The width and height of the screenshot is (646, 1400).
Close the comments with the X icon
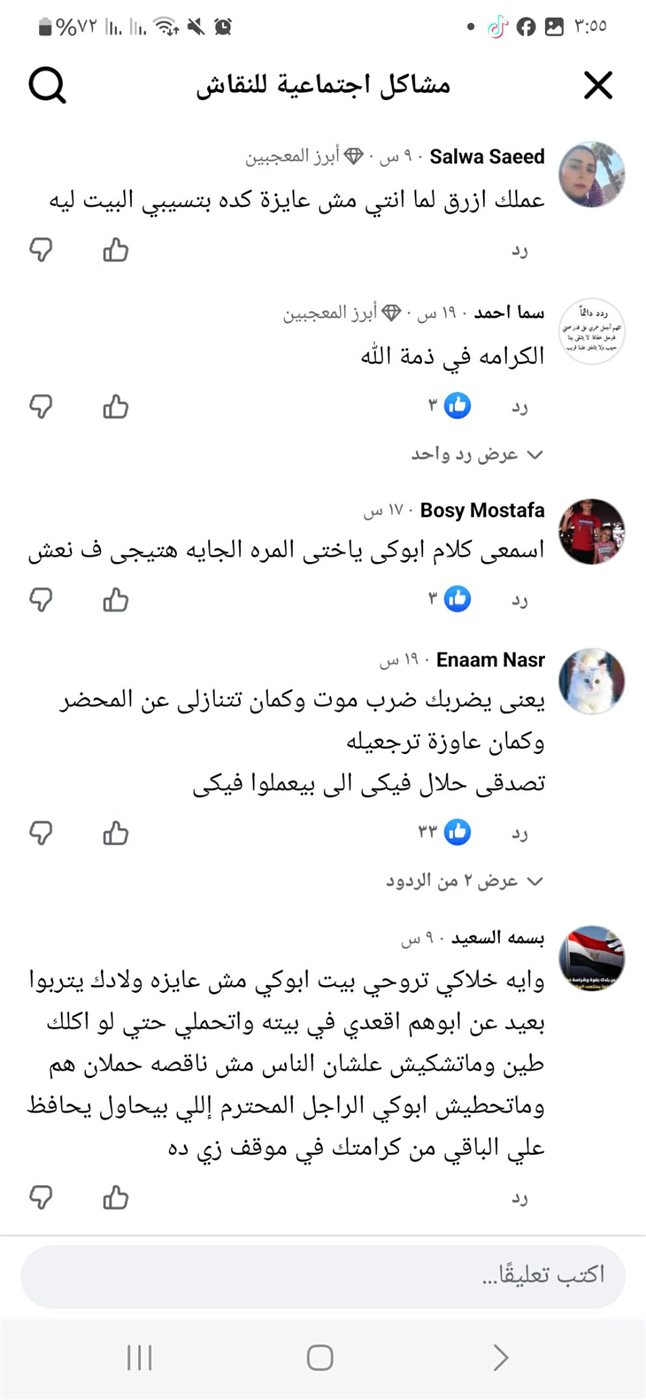(597, 87)
